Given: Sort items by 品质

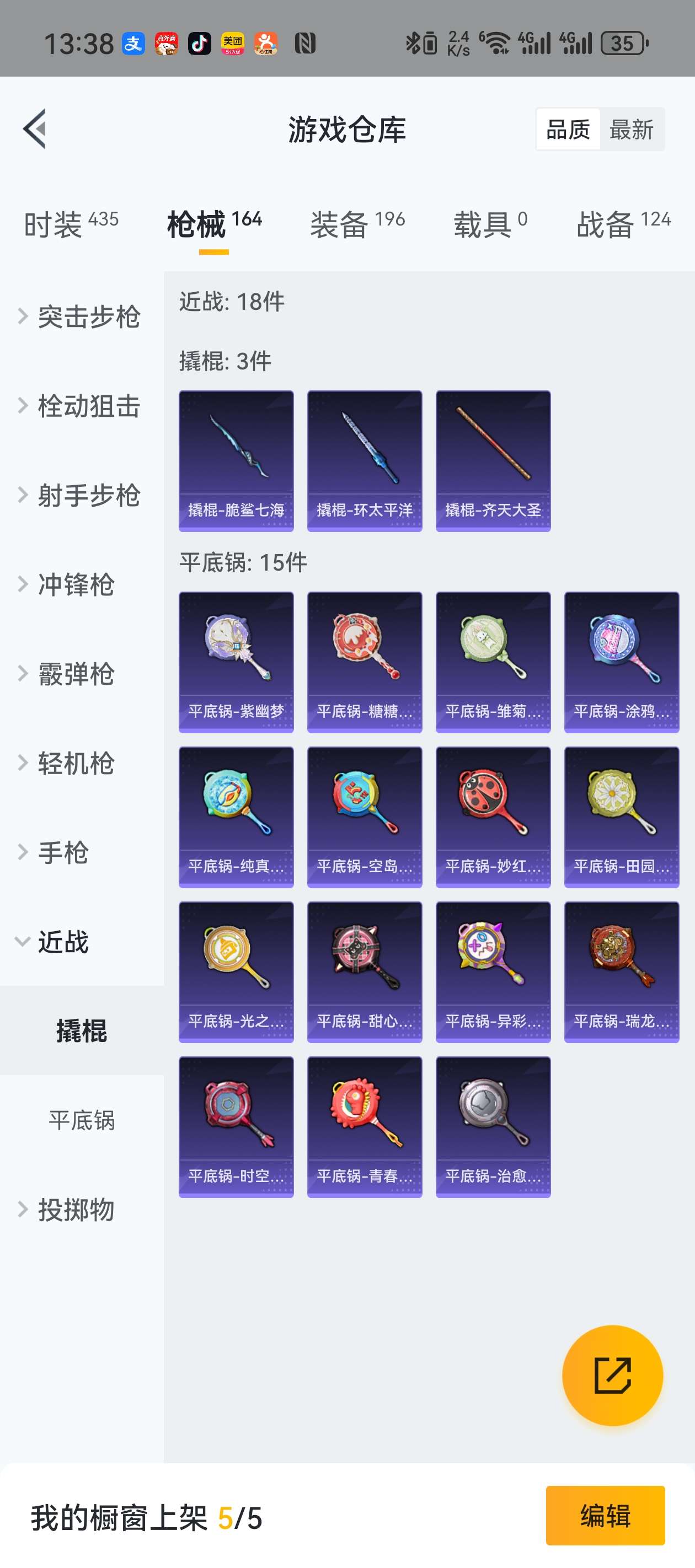Looking at the screenshot, I should [568, 130].
